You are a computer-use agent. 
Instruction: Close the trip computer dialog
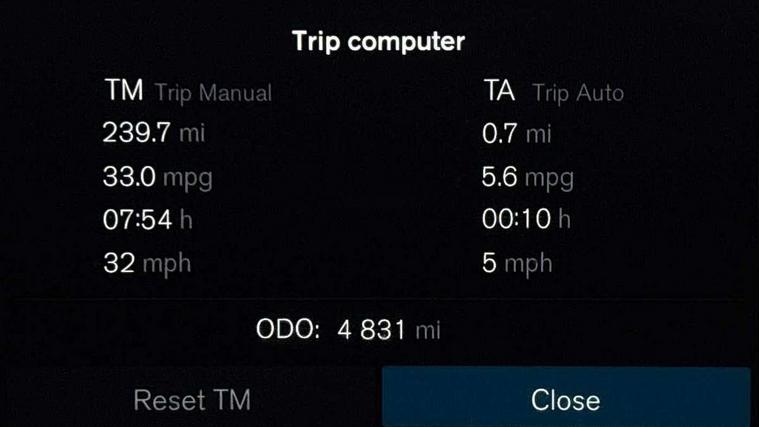566,399
